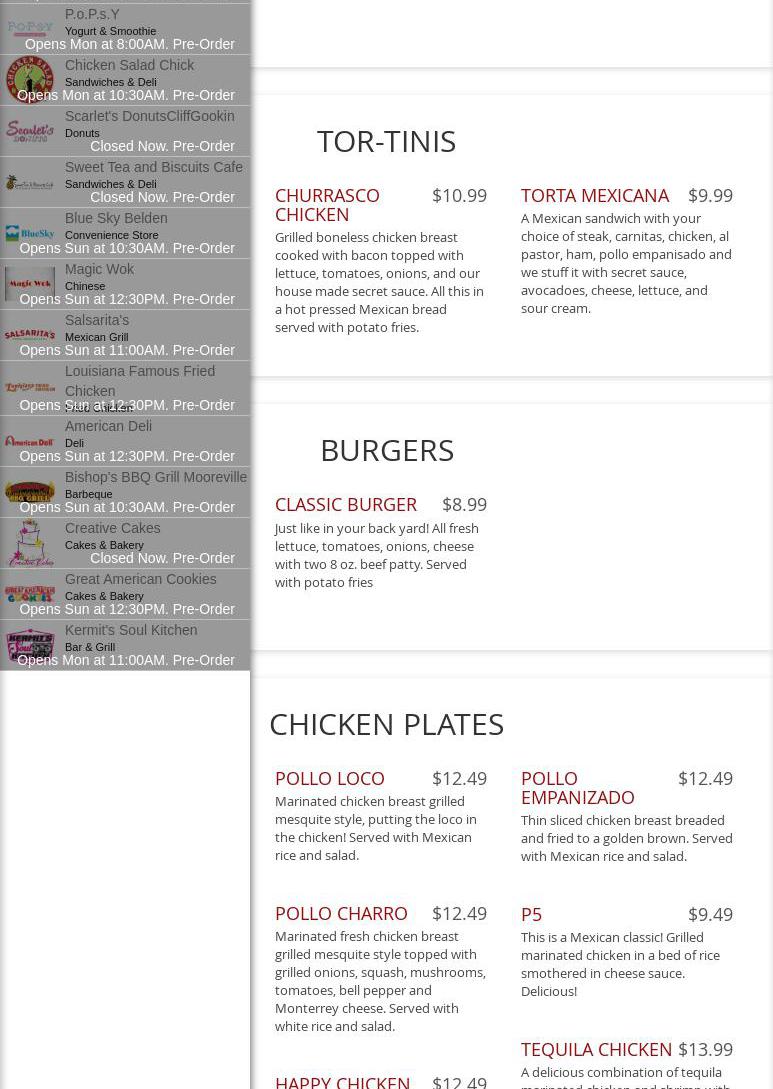Open the Pollo Empanizado item
This screenshot has height=1089, width=773.
pos(577,787)
